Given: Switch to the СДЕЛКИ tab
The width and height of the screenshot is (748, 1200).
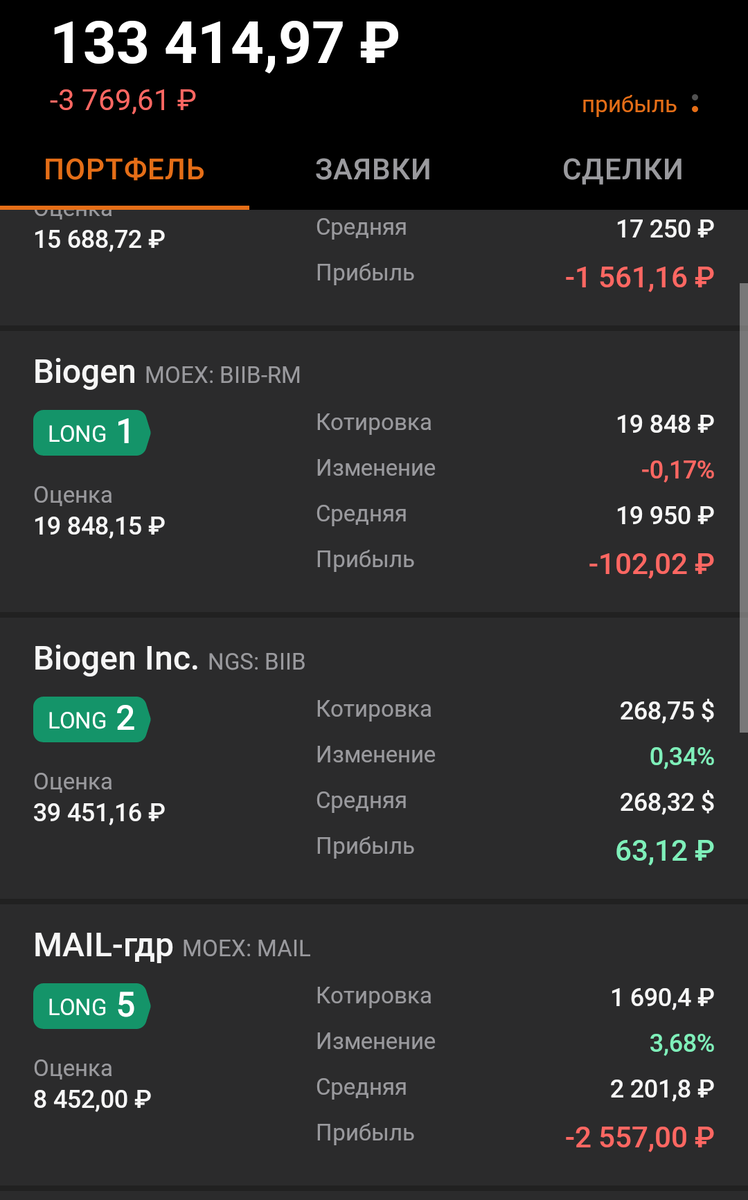Looking at the screenshot, I should (622, 169).
